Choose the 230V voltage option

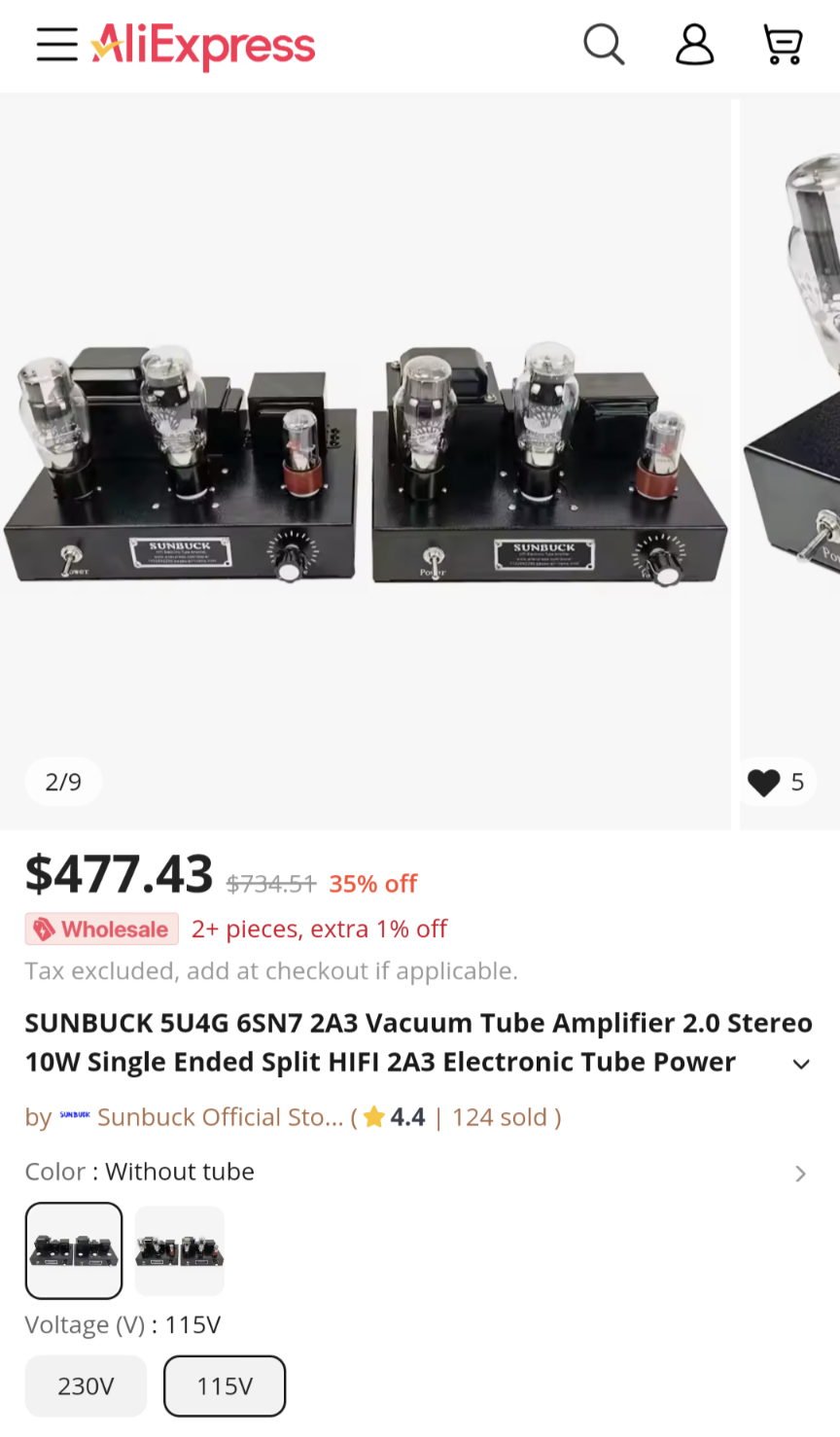(86, 1385)
